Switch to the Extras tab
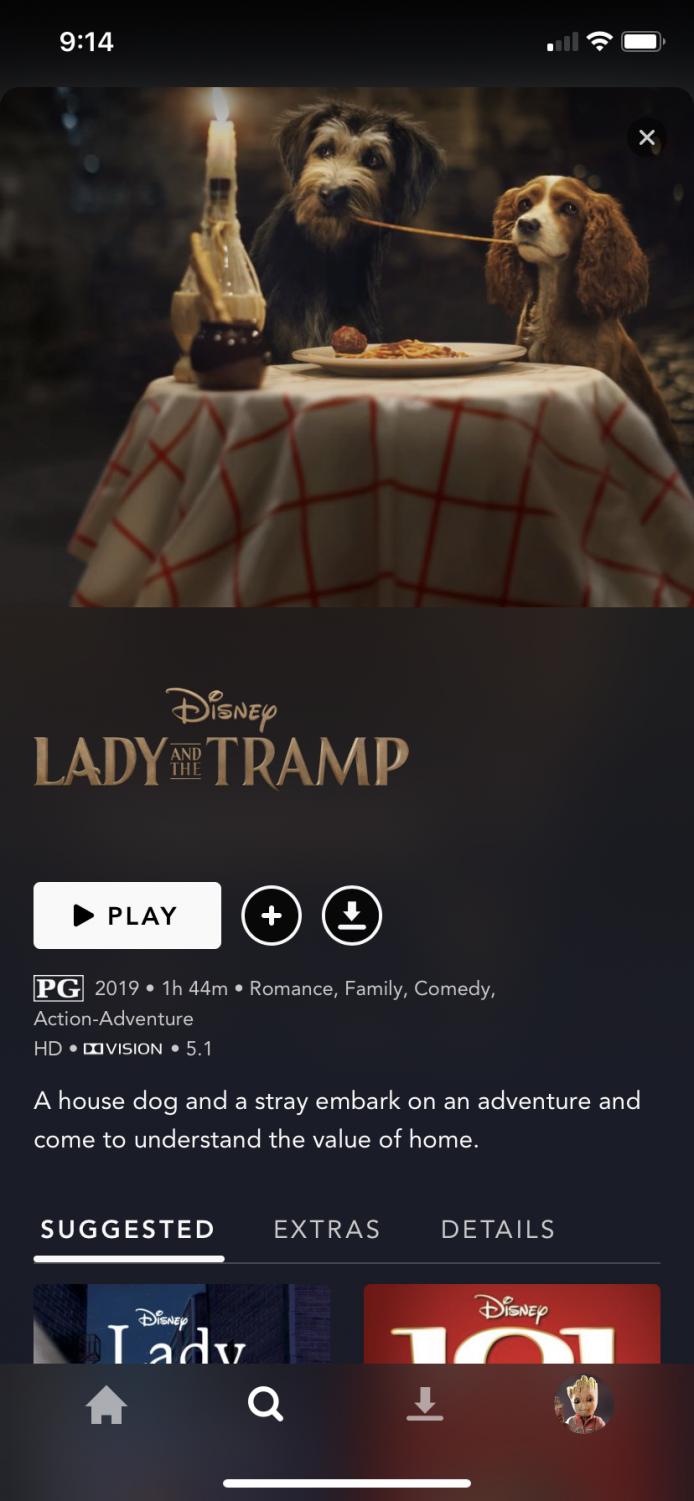The height and width of the screenshot is (1501, 694). (x=327, y=1229)
